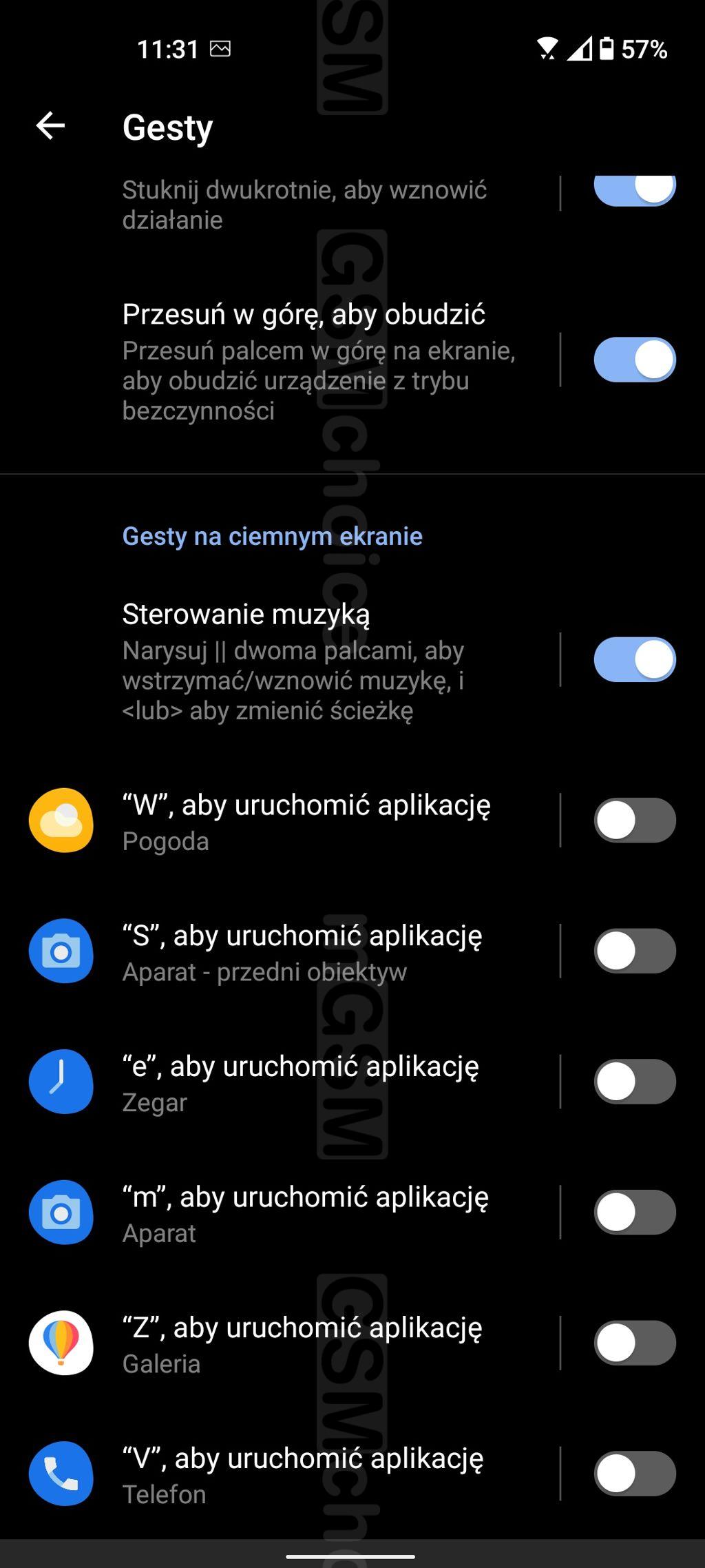705x1568 pixels.
Task: Turn on the "V" gesture switch for Telefon
Action: click(635, 1473)
